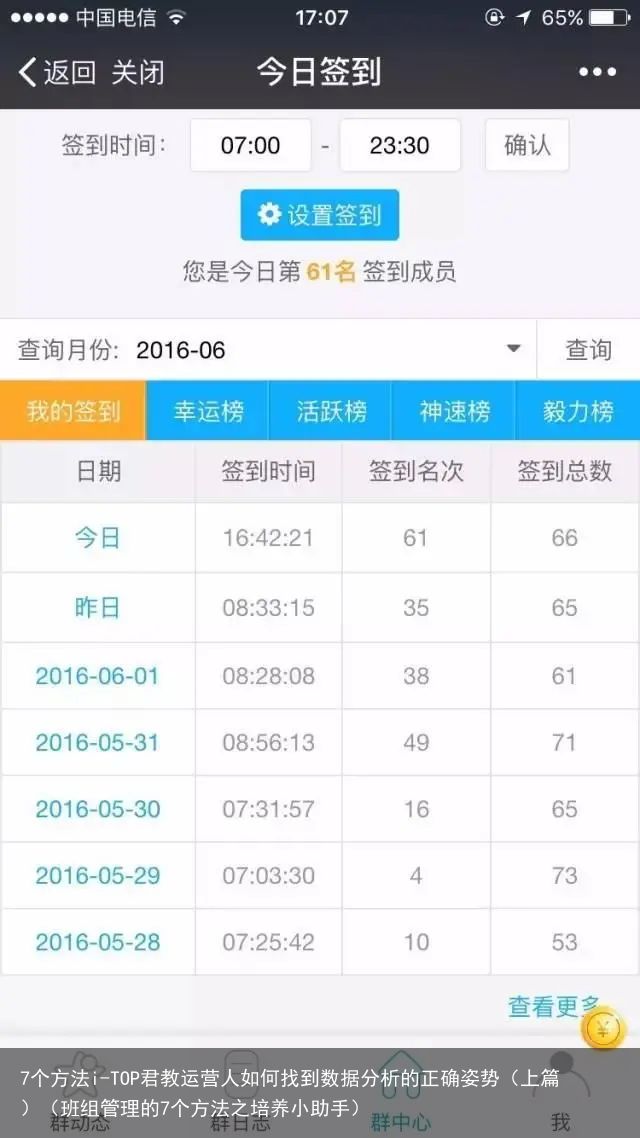The width and height of the screenshot is (640, 1138).
Task: Open 设置签到 settings button
Action: click(x=319, y=215)
